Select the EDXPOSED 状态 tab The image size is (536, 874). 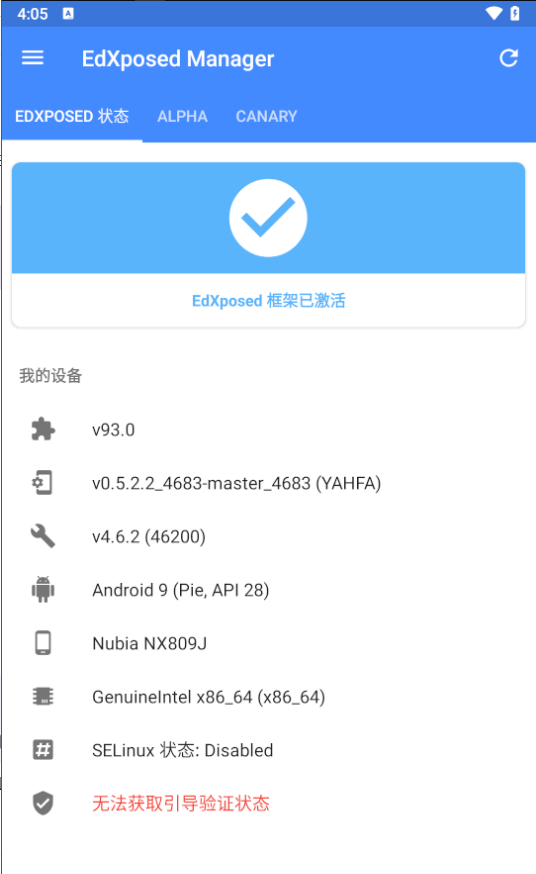click(72, 116)
